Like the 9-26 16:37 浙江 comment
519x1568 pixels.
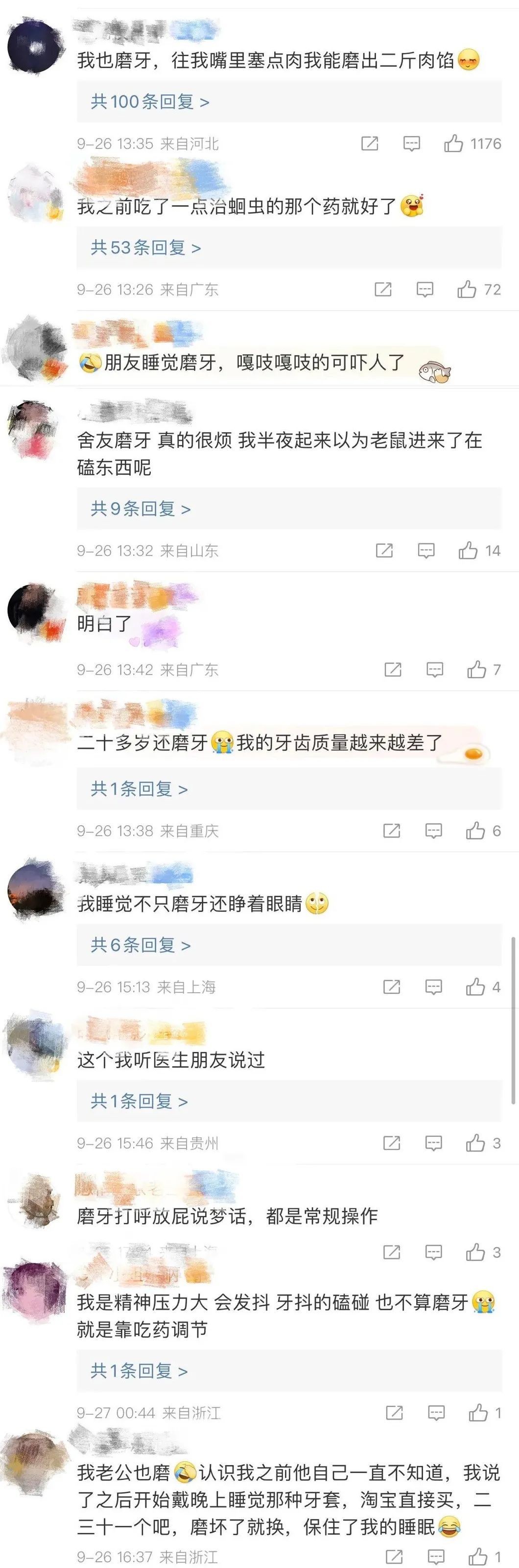point(477,1556)
